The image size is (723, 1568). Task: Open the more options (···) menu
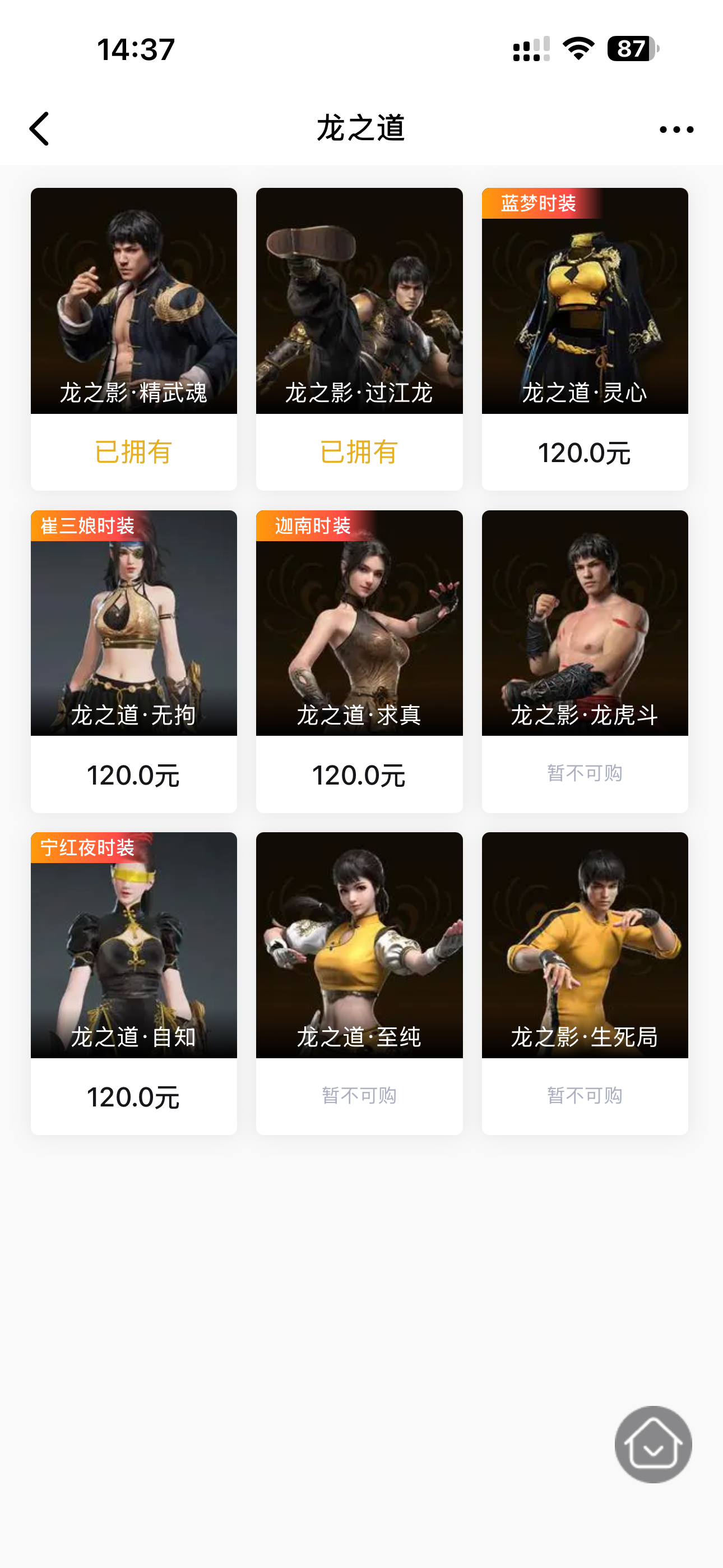[x=675, y=128]
